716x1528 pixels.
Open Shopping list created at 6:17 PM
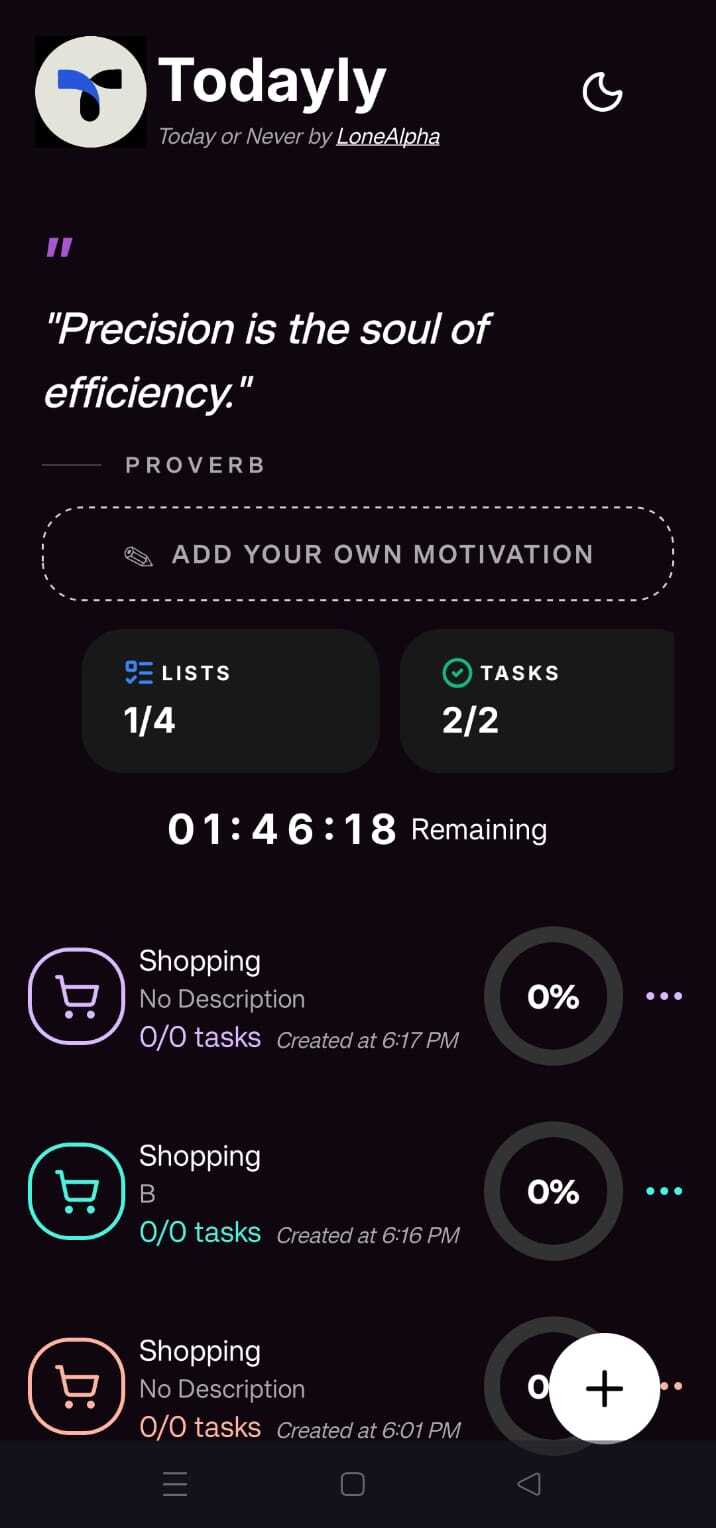250,997
